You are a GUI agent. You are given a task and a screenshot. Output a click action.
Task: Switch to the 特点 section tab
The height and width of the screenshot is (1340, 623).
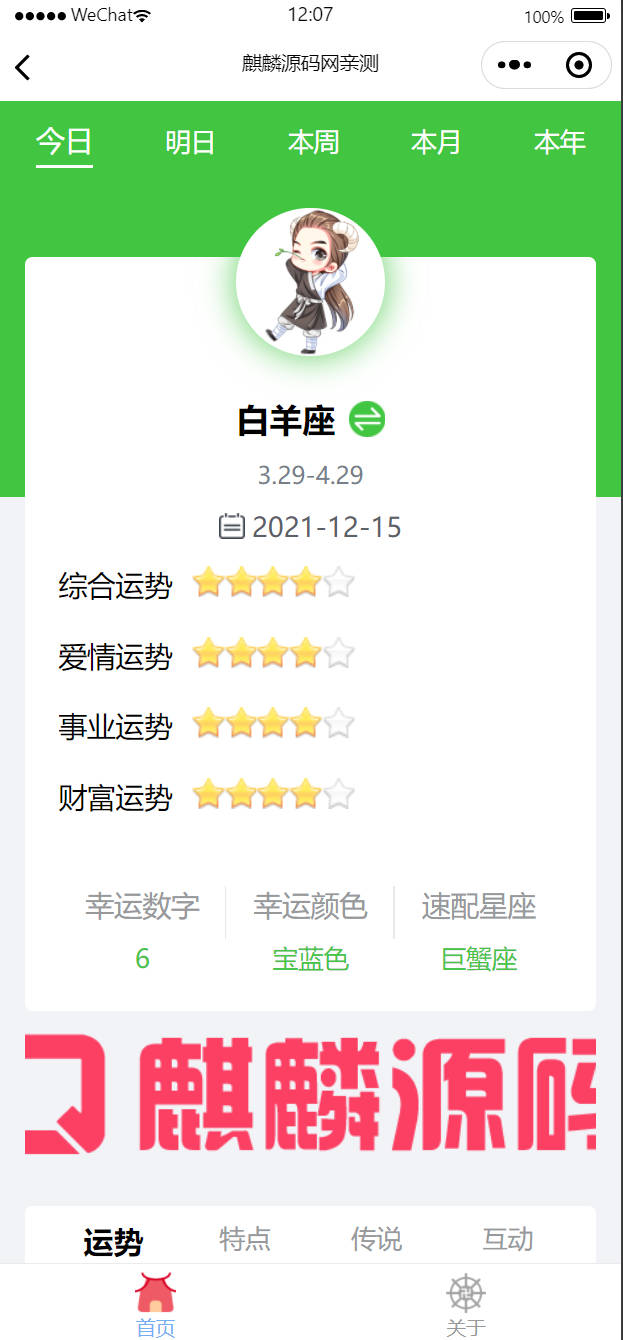click(x=245, y=1240)
